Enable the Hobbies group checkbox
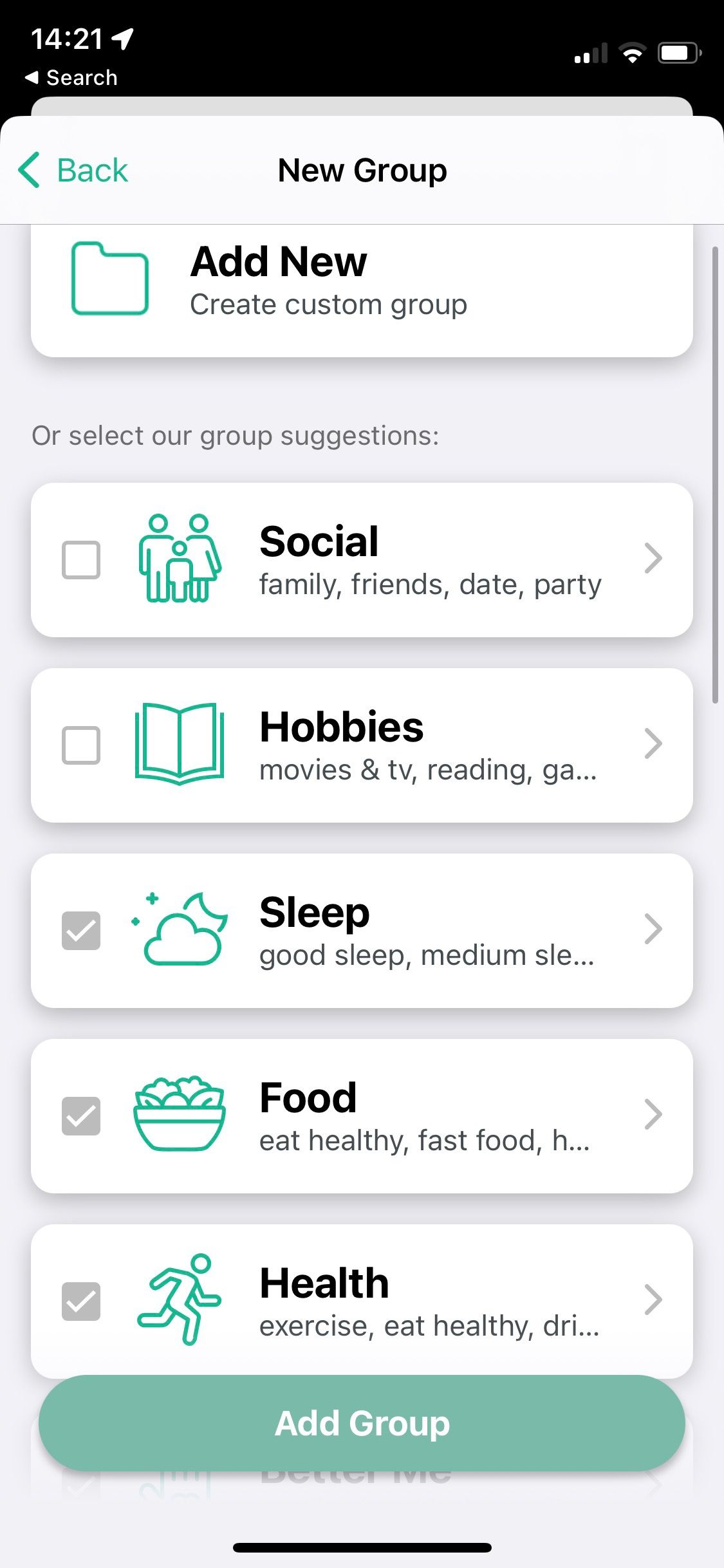 pyautogui.click(x=81, y=743)
